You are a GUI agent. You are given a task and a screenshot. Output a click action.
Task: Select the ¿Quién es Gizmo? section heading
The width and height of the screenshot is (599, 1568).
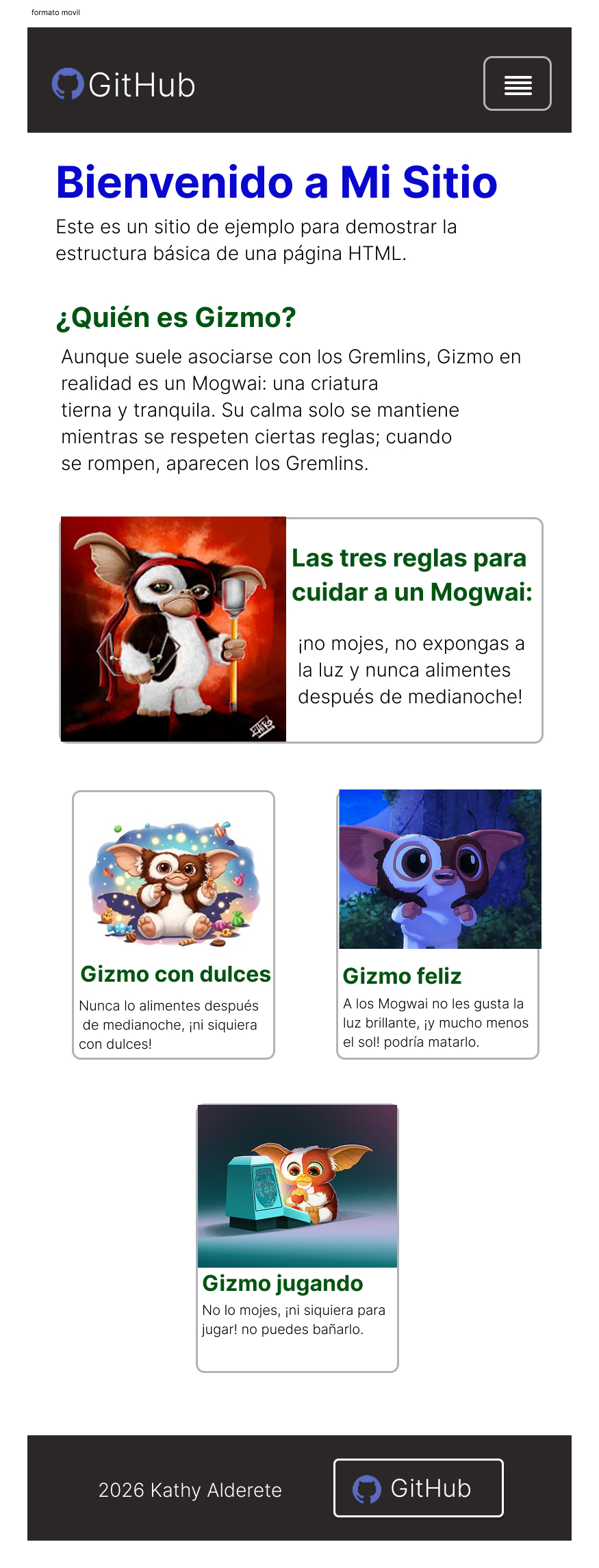coord(176,317)
